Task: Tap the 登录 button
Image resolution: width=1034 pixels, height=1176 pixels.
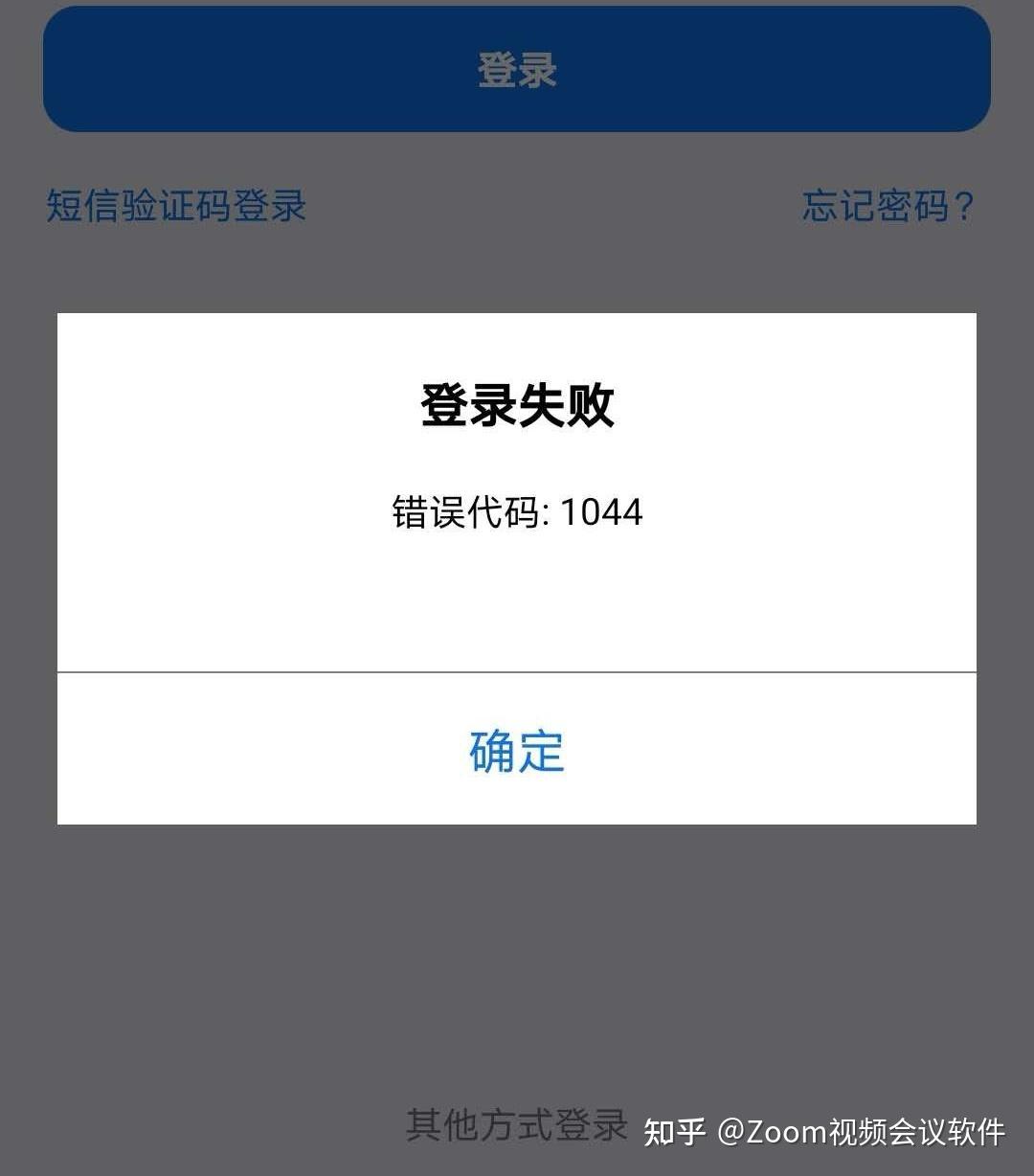Action: point(517,70)
